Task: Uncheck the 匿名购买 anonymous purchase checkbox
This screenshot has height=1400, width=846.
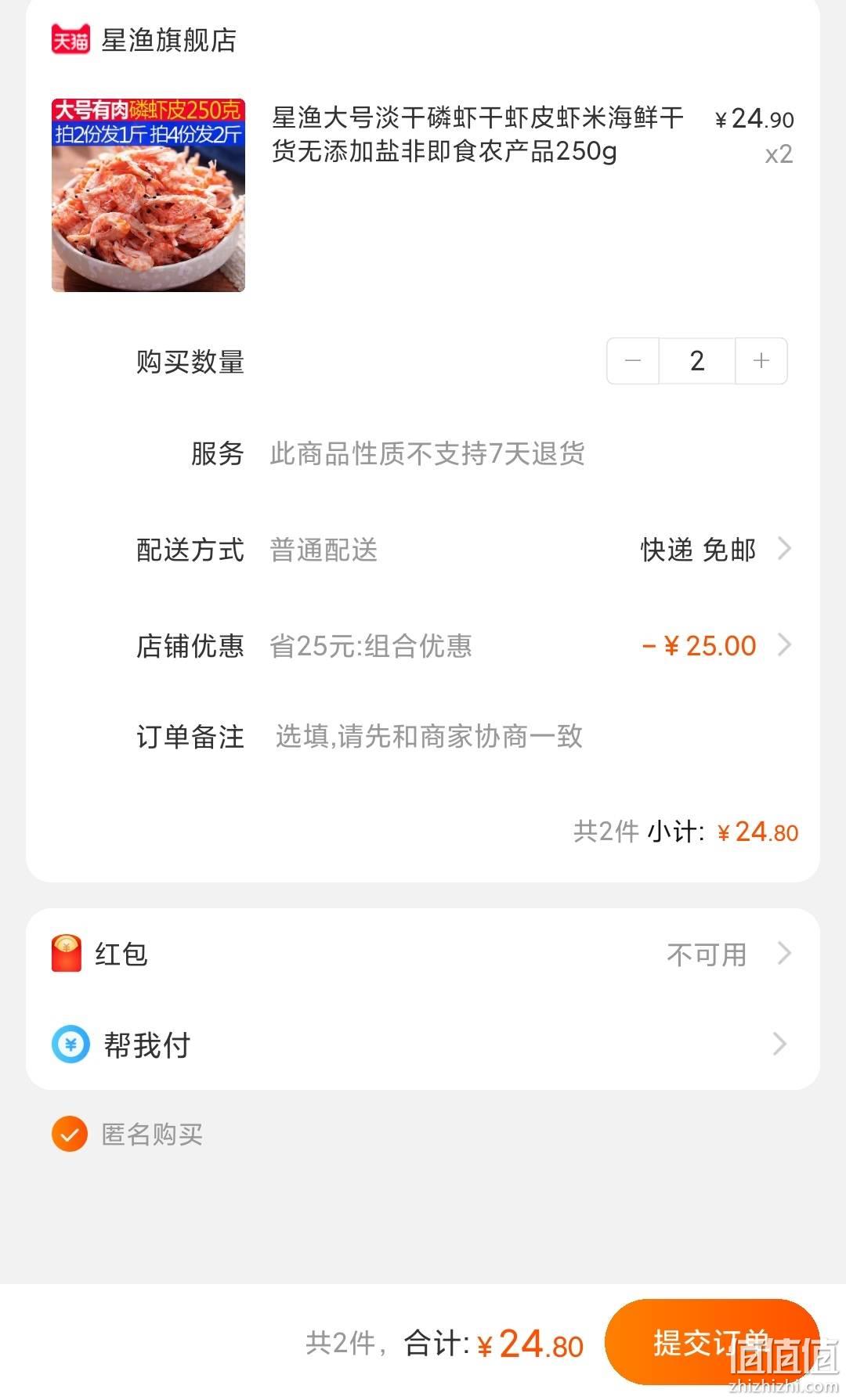Action: [70, 1134]
